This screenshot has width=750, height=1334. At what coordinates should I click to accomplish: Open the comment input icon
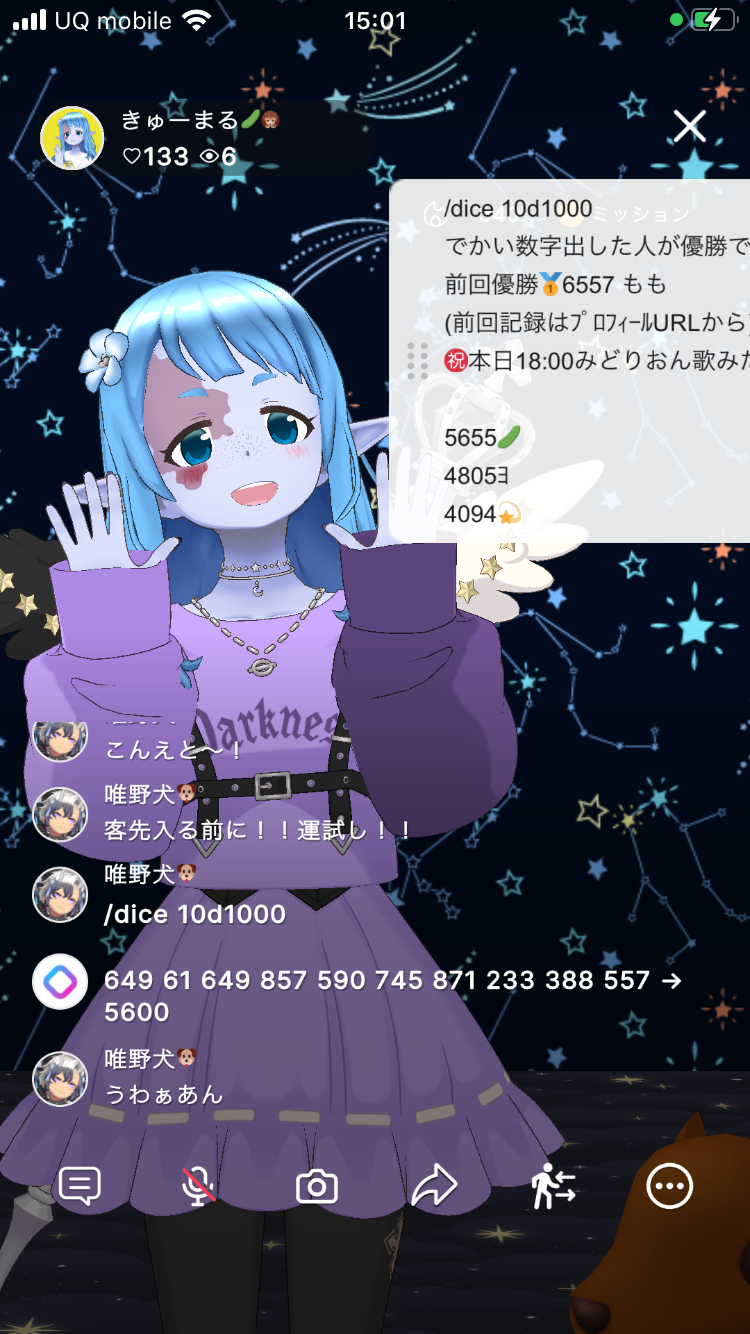pos(80,1186)
